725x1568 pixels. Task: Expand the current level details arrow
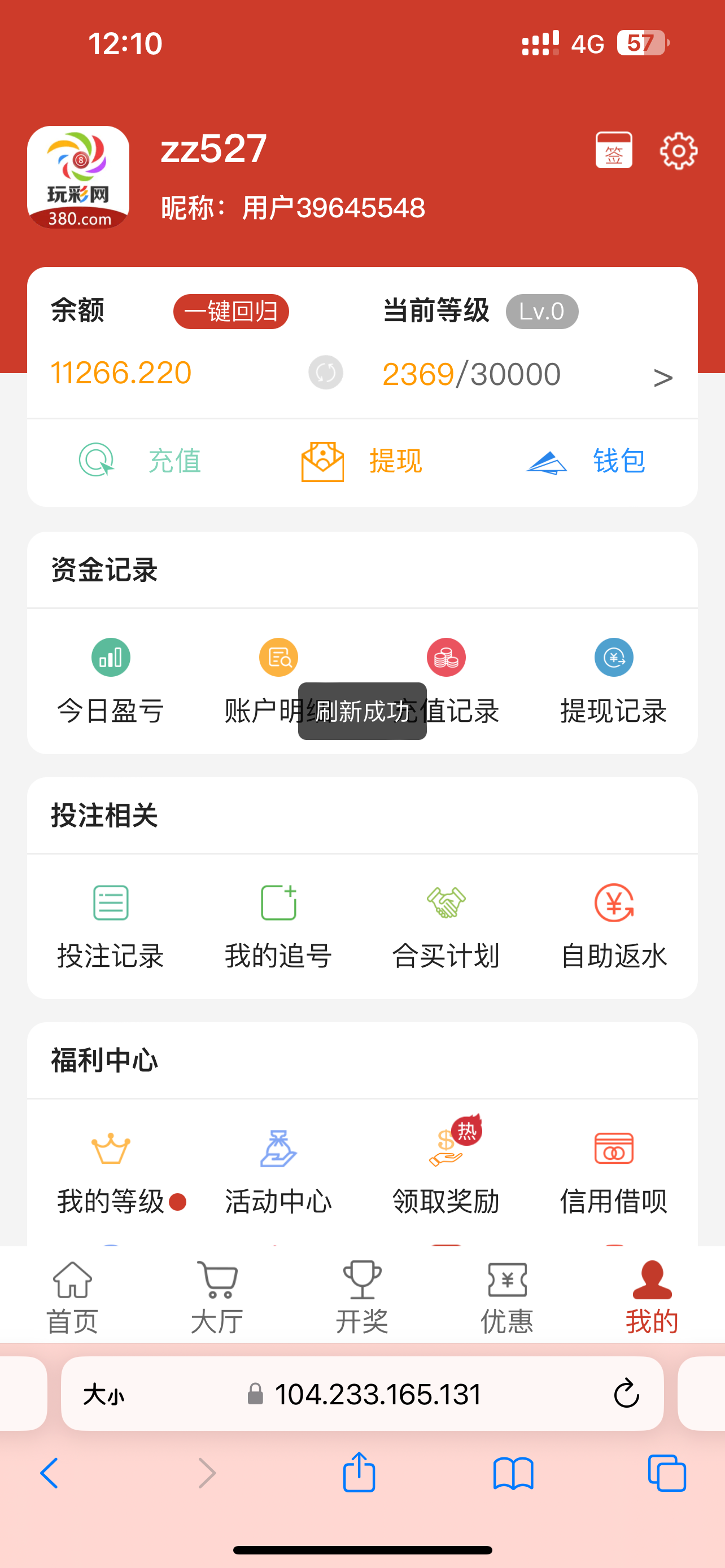pyautogui.click(x=662, y=378)
